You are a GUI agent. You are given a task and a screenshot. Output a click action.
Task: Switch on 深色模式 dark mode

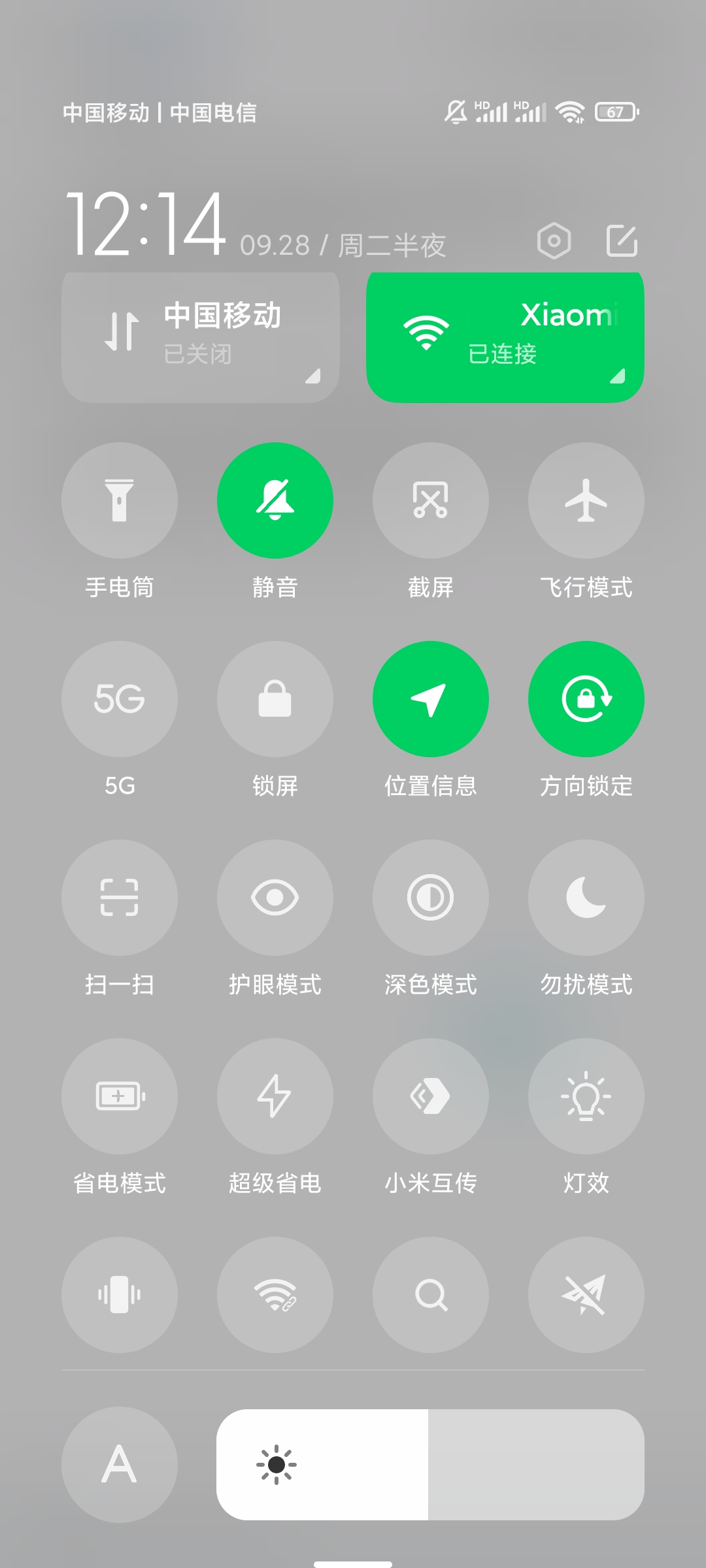pos(431,898)
